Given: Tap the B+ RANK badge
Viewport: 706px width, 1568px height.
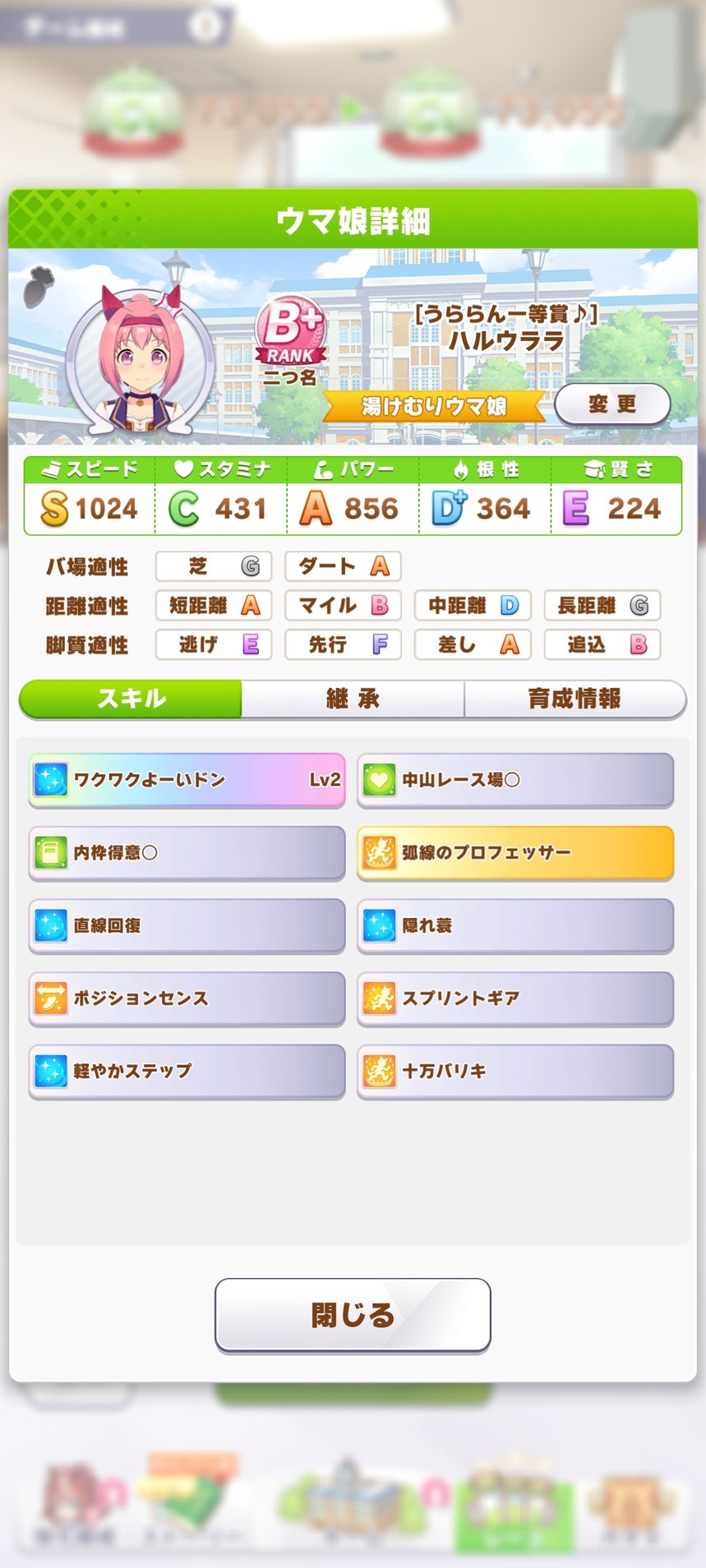Looking at the screenshot, I should point(290,333).
